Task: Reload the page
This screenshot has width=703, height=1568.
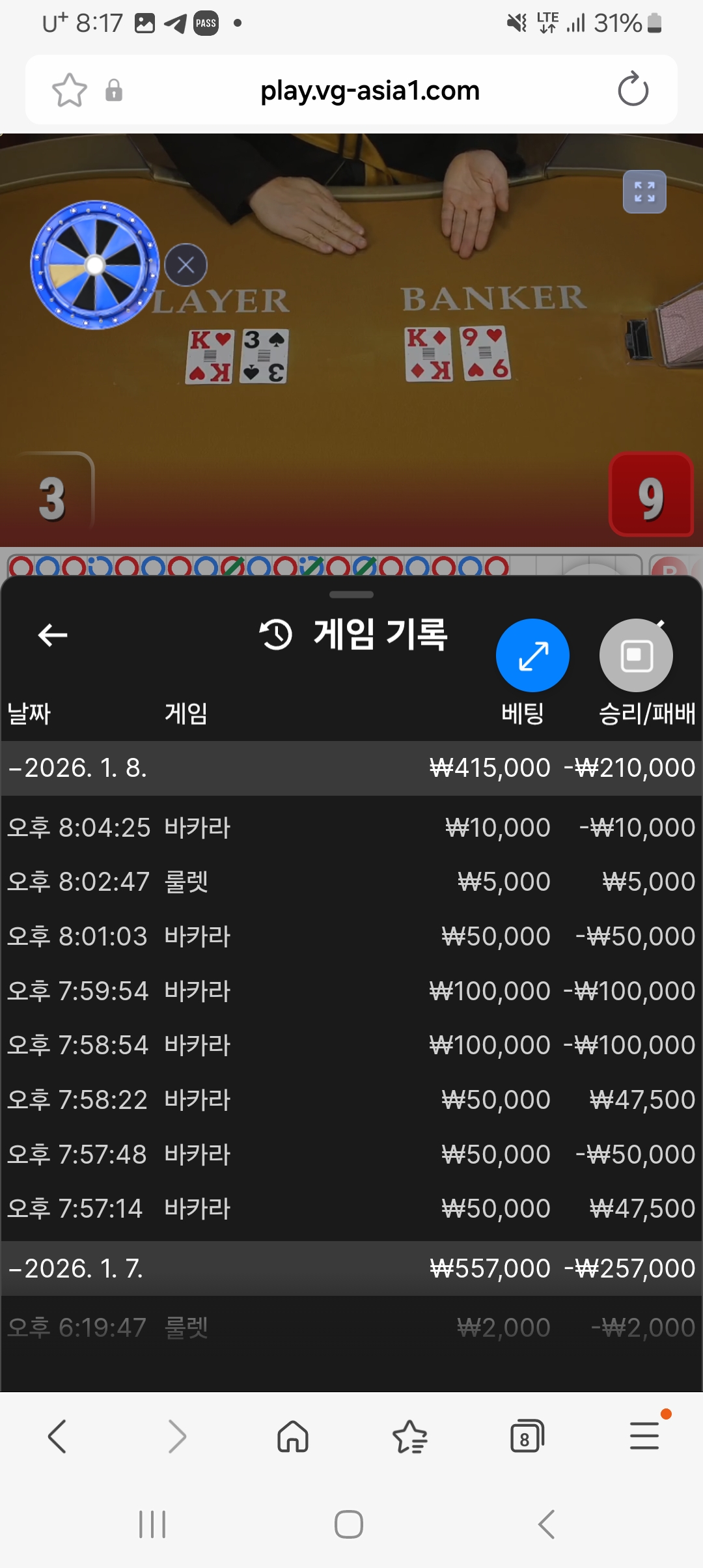Action: pos(633,90)
